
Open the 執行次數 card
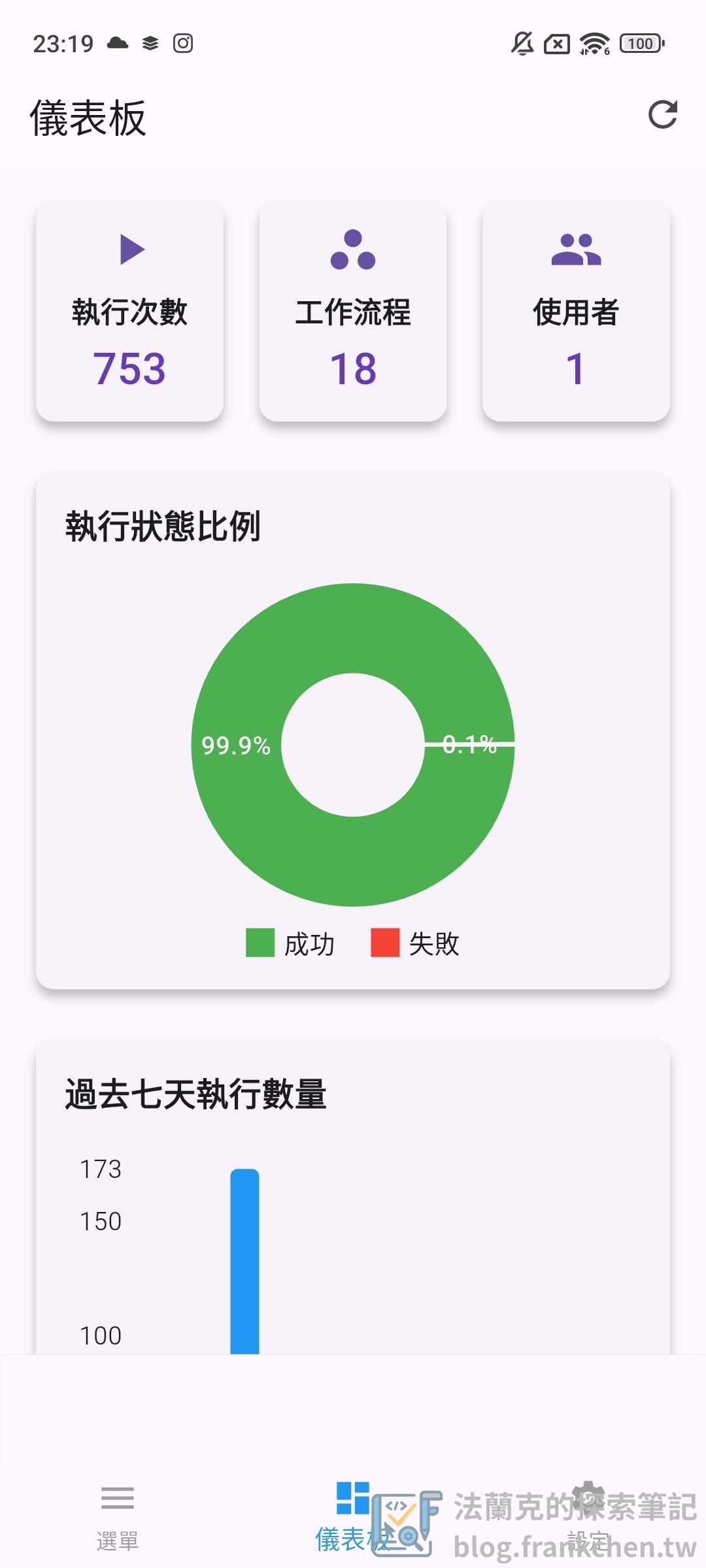[x=129, y=311]
